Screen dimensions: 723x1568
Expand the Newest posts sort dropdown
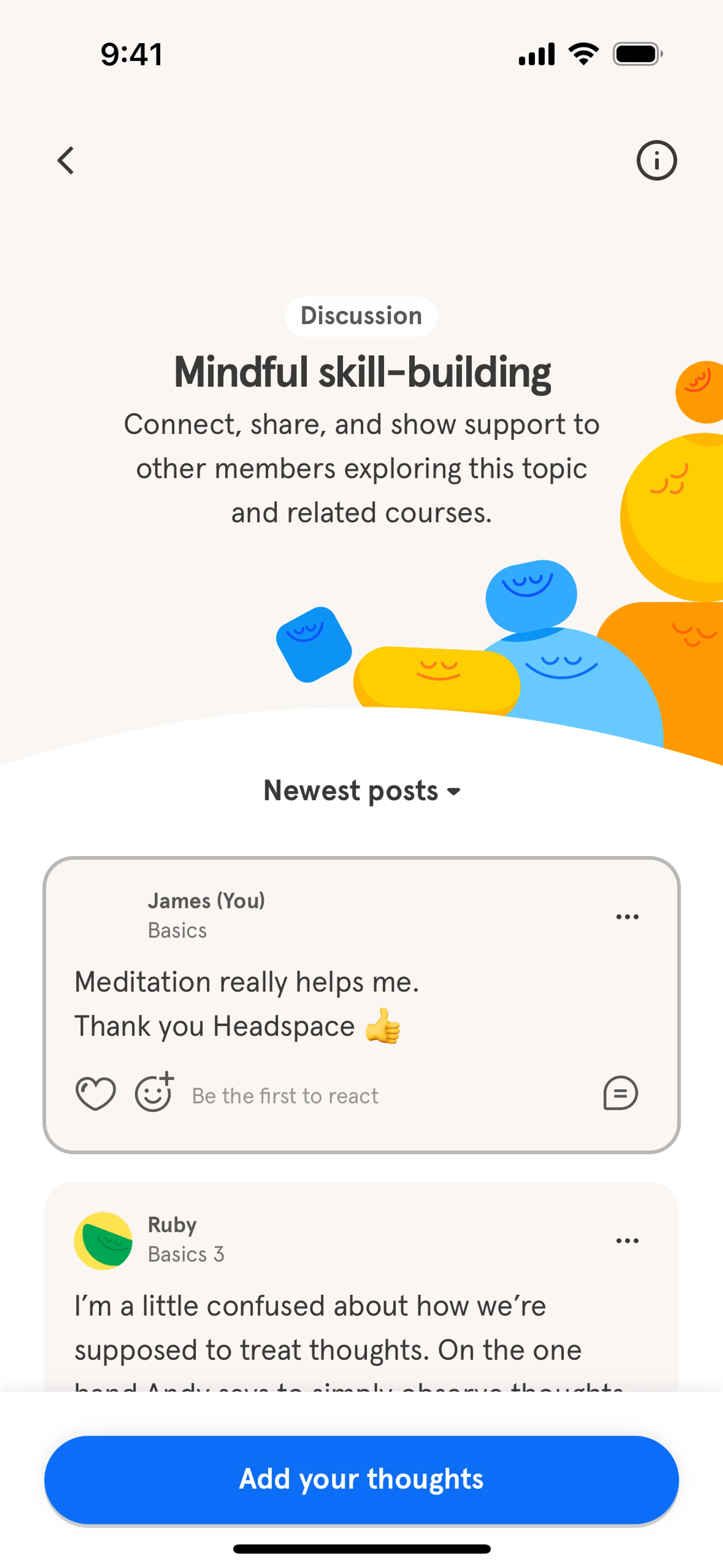tap(361, 791)
